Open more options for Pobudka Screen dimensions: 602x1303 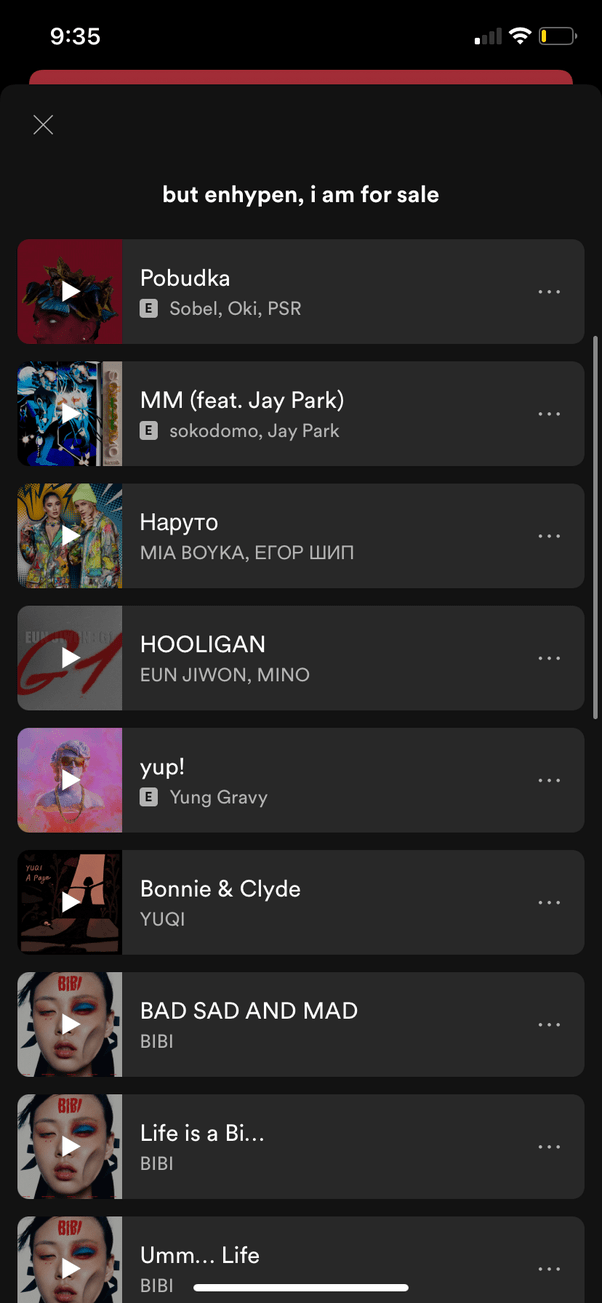click(549, 292)
